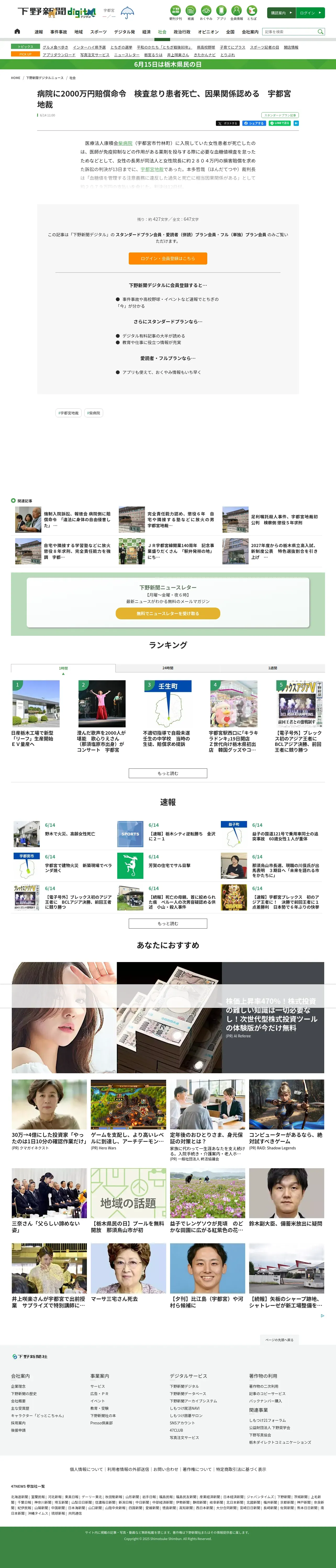Open footer link お問い合わせ
This screenshot has width=336, height=1568.
pyautogui.click(x=166, y=1469)
